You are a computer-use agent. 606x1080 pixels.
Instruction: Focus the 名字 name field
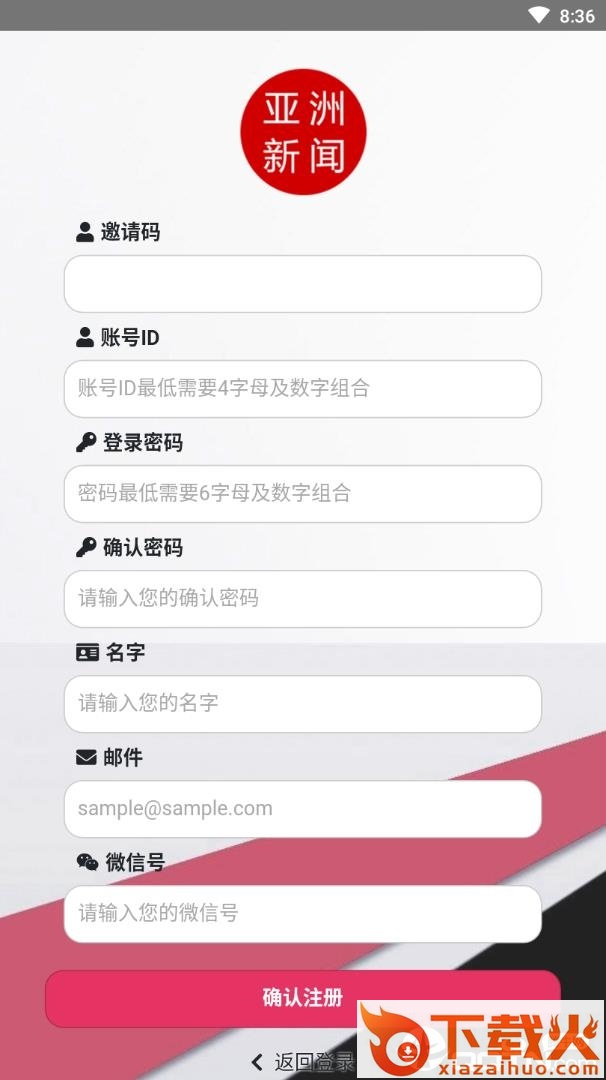coord(302,704)
